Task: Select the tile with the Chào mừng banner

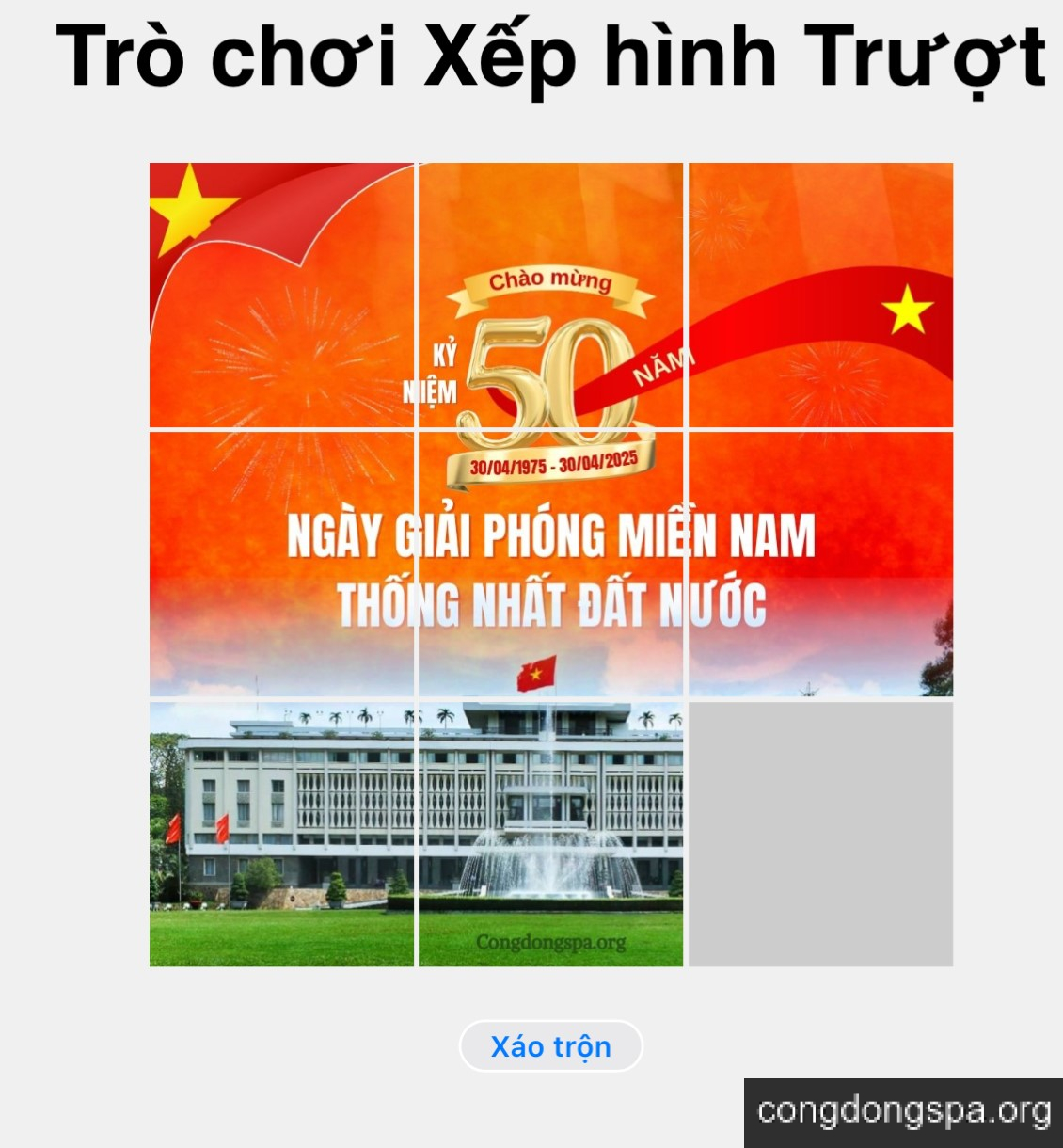Action: pyautogui.click(x=550, y=295)
